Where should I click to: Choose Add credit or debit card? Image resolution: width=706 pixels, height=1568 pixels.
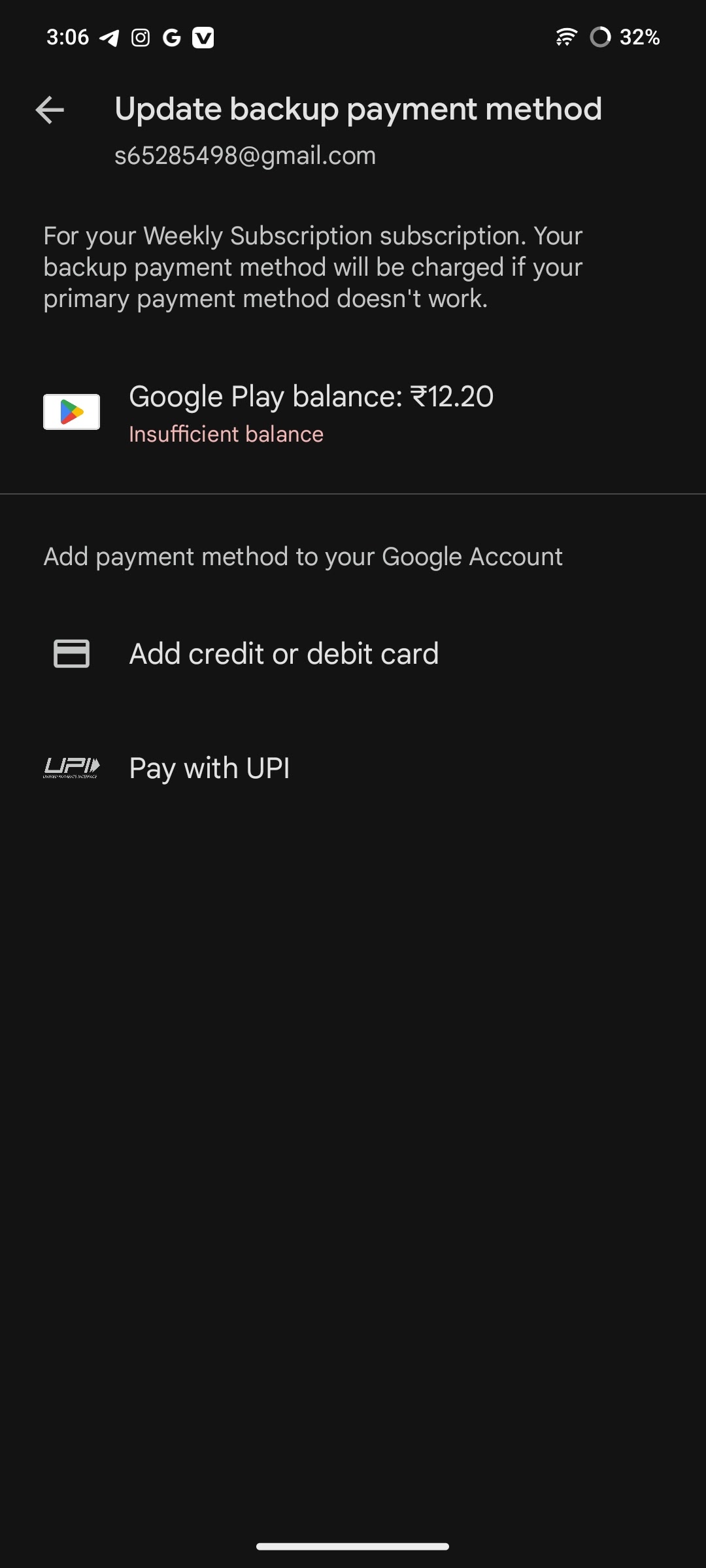tap(353, 653)
